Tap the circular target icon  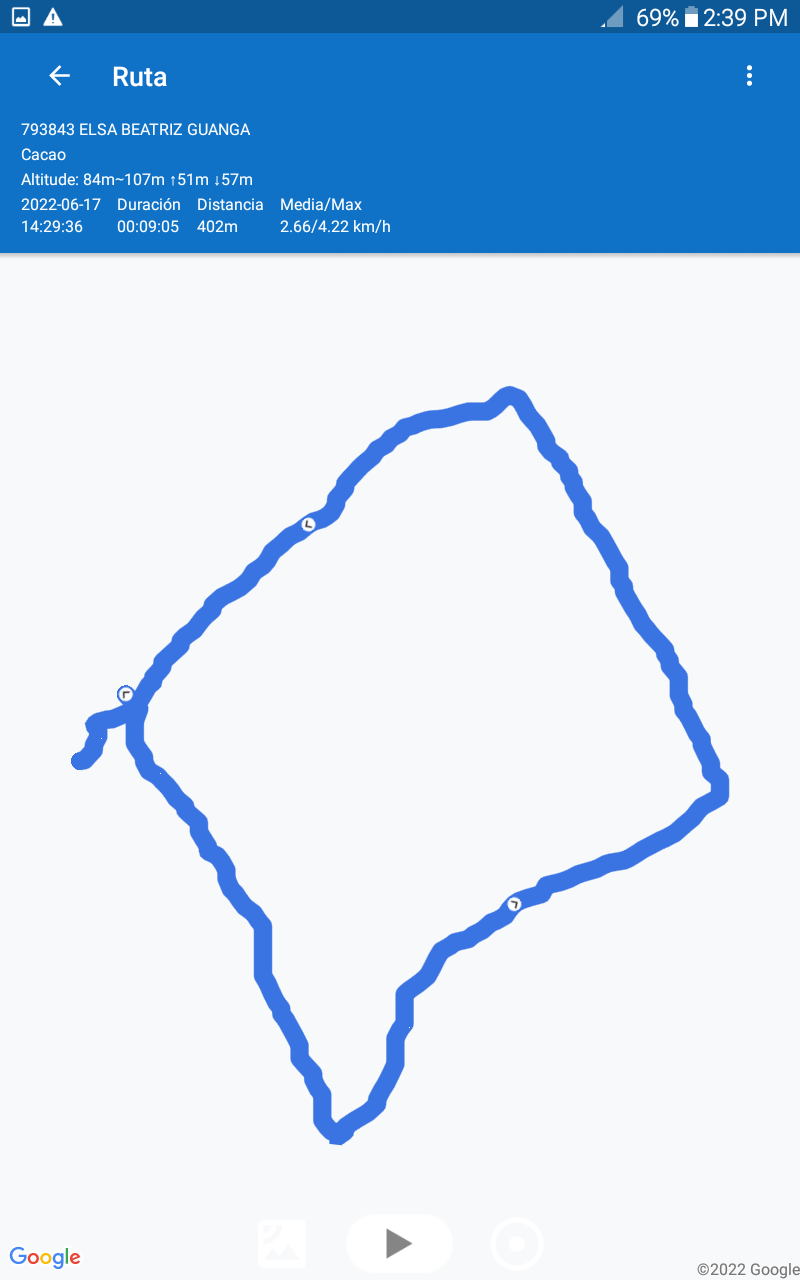(517, 1244)
